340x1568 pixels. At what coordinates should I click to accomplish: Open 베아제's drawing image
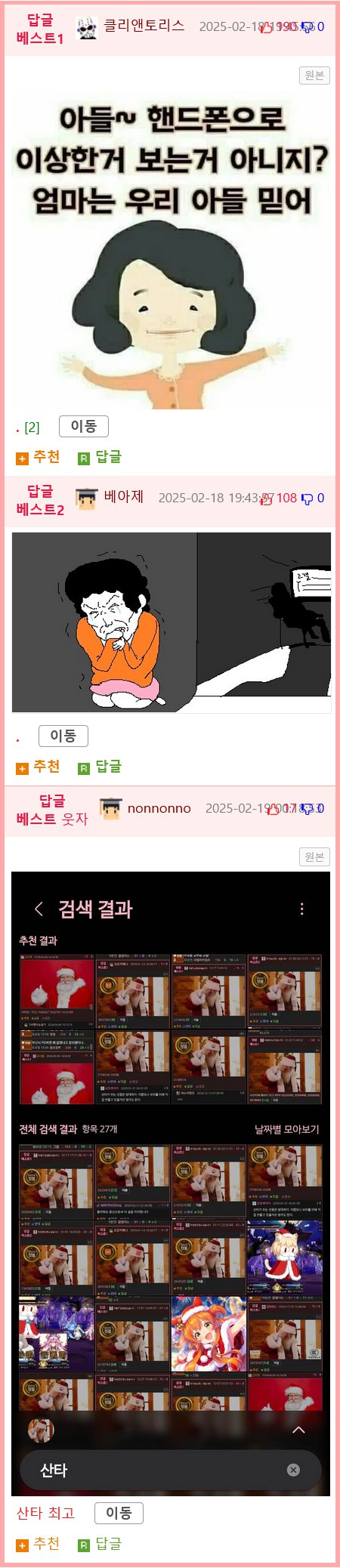[172, 622]
